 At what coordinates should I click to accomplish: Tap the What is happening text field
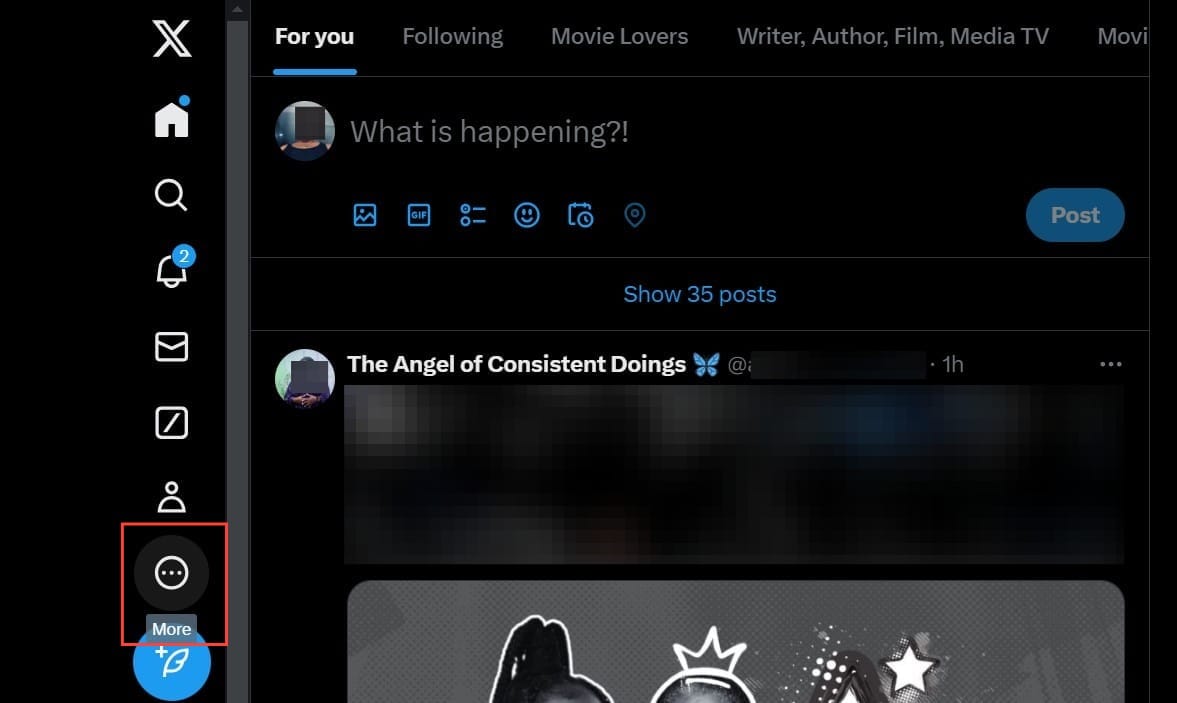pyautogui.click(x=600, y=132)
